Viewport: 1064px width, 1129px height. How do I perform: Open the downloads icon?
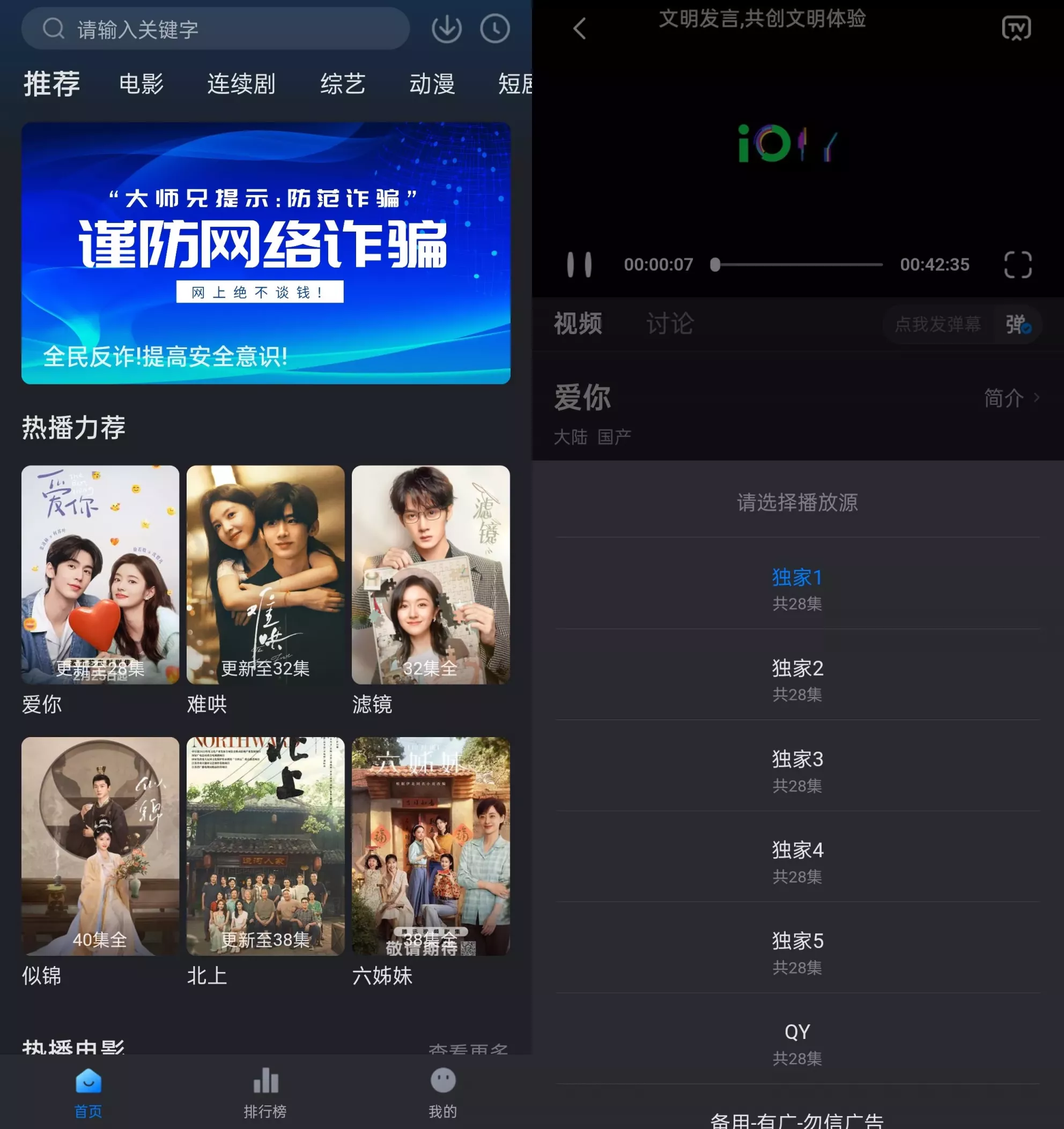point(447,28)
